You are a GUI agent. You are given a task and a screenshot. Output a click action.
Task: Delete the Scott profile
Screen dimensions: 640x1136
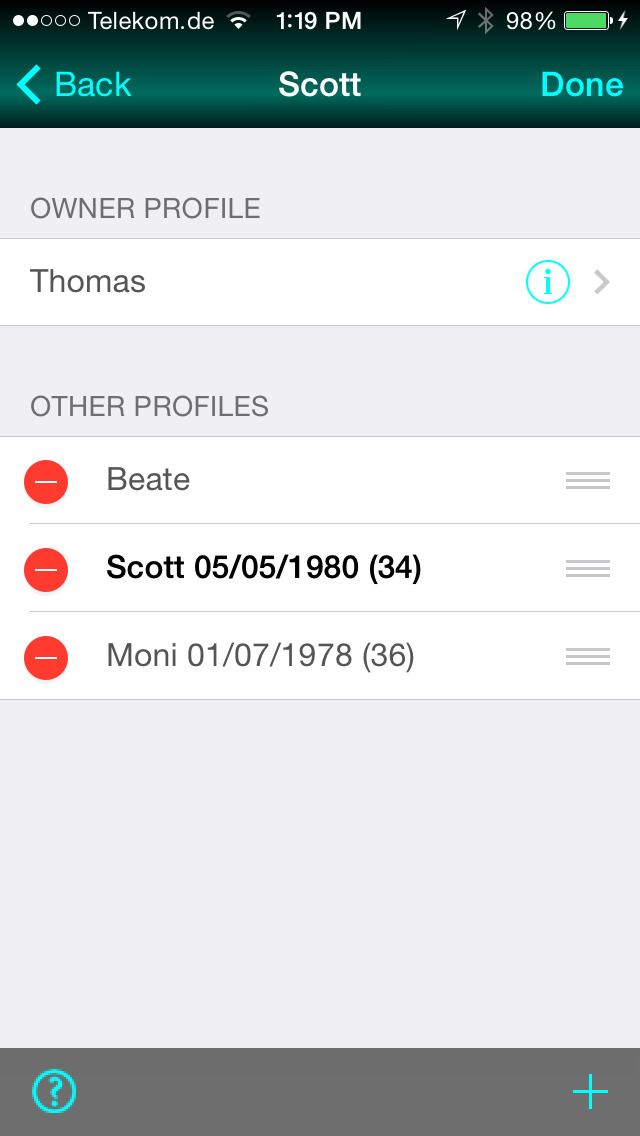(x=46, y=569)
